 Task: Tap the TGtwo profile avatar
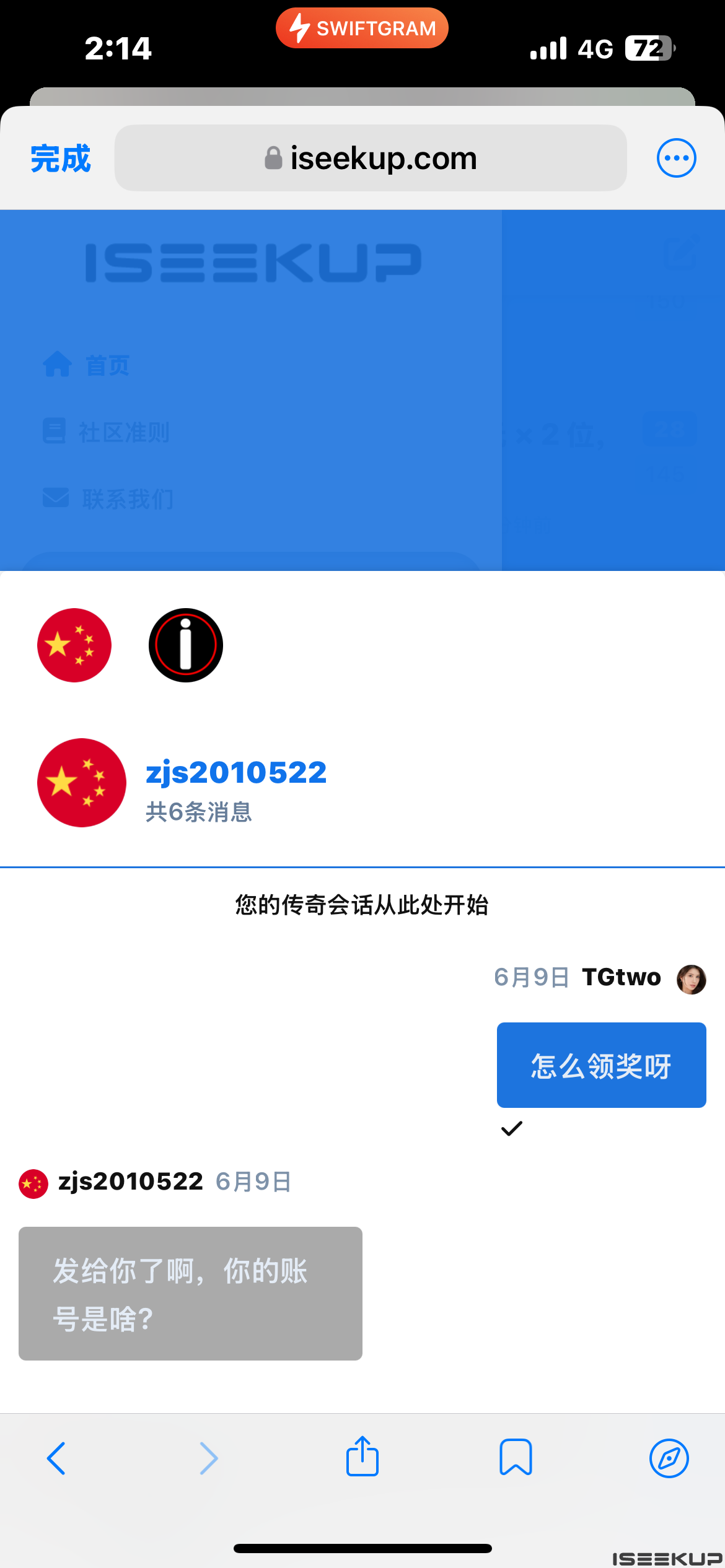point(691,979)
